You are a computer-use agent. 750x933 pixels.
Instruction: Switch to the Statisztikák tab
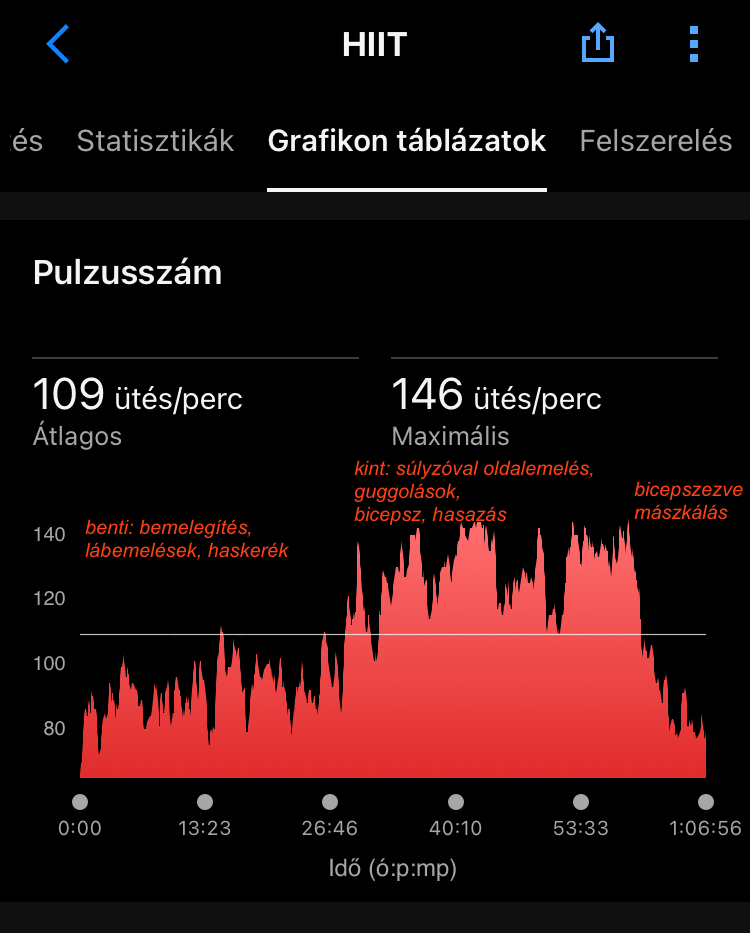155,141
